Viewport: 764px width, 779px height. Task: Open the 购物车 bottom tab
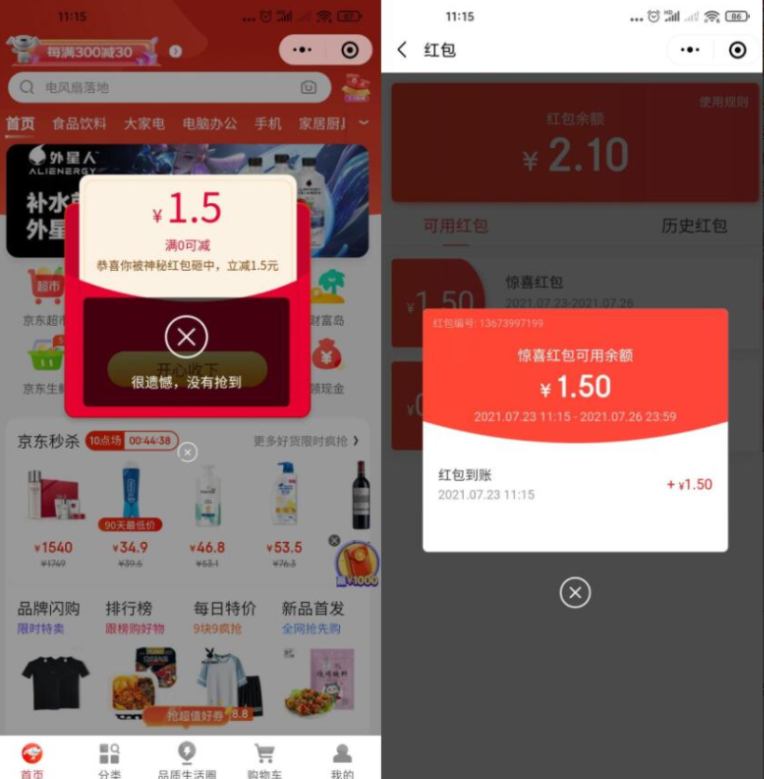pos(265,760)
